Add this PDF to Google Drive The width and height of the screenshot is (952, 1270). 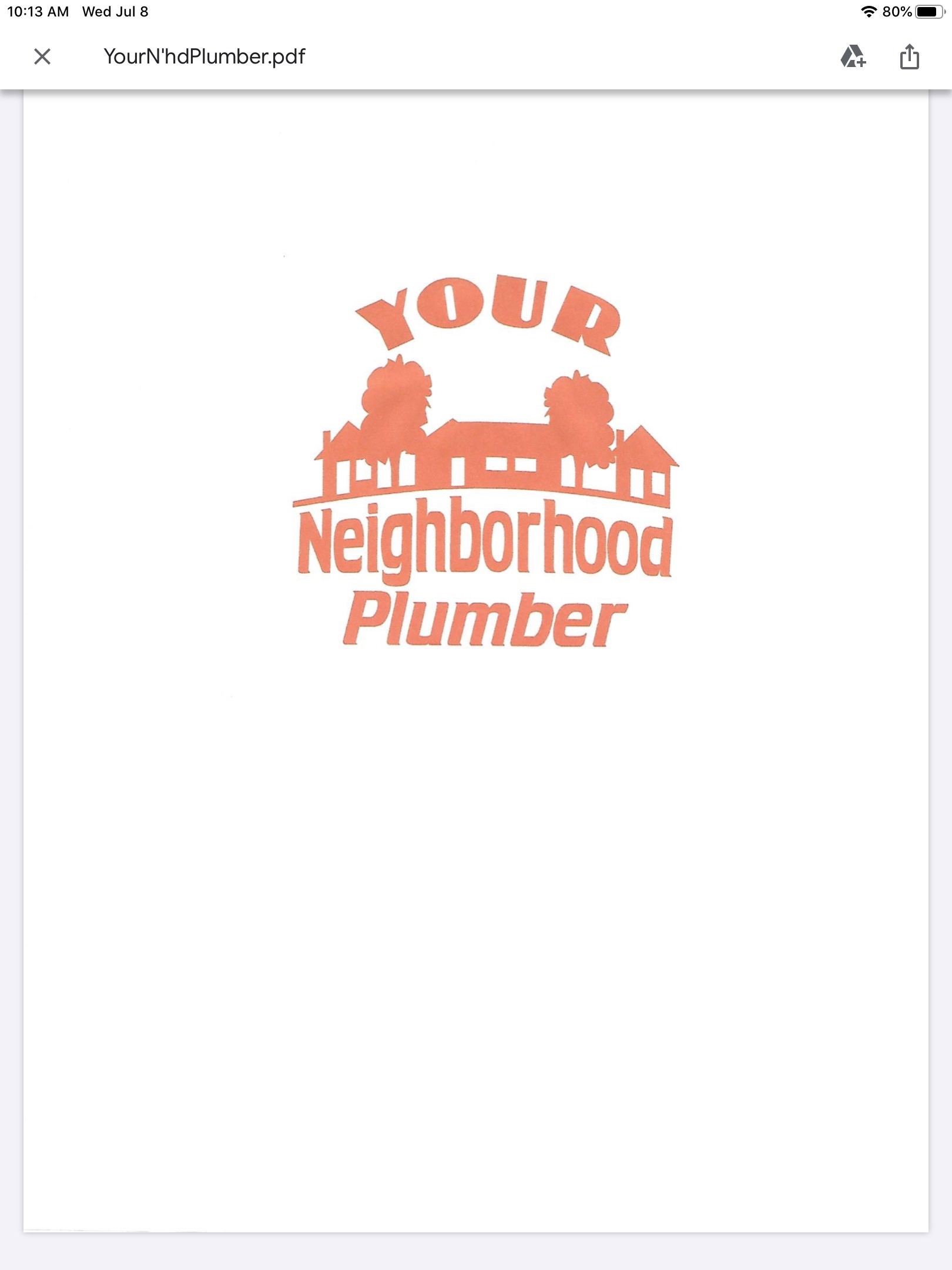click(853, 56)
